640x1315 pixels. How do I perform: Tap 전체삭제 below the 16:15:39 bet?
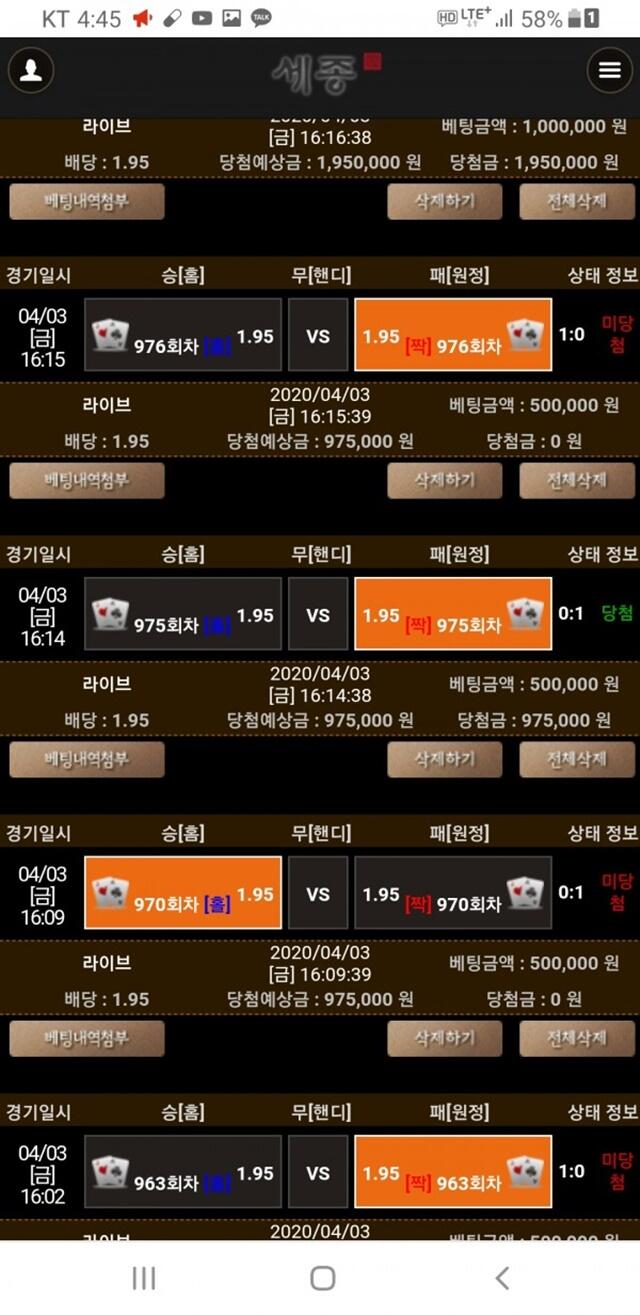pyautogui.click(x=577, y=480)
